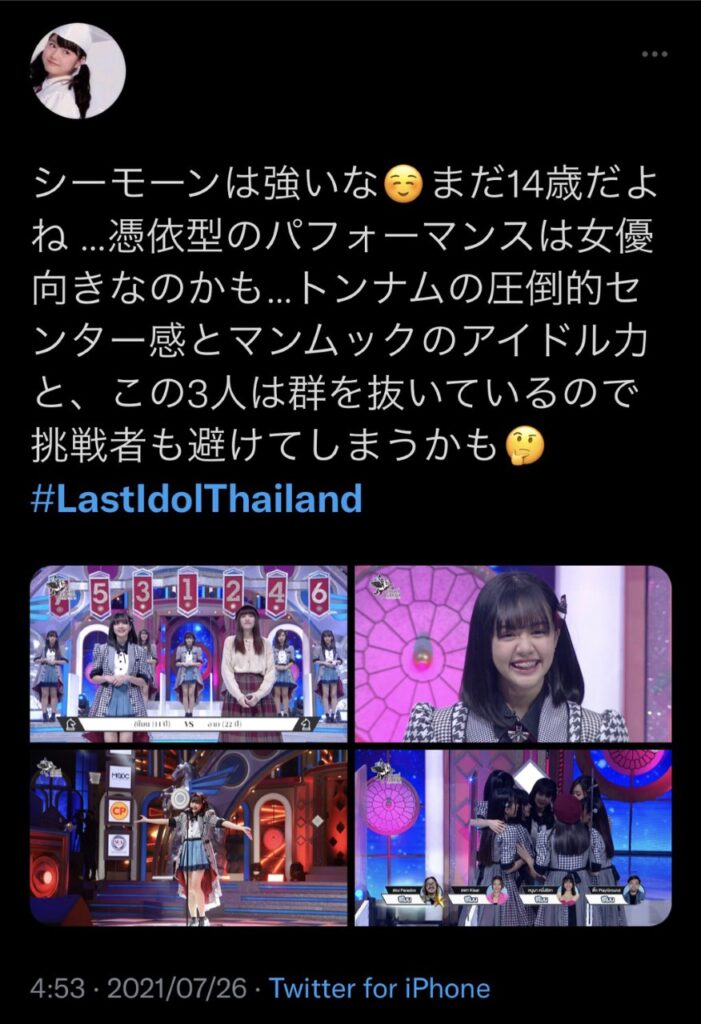Screen dimensions: 701x1024
Task: Tap the Twitter for iPhone source link
Action: pyautogui.click(x=380, y=989)
